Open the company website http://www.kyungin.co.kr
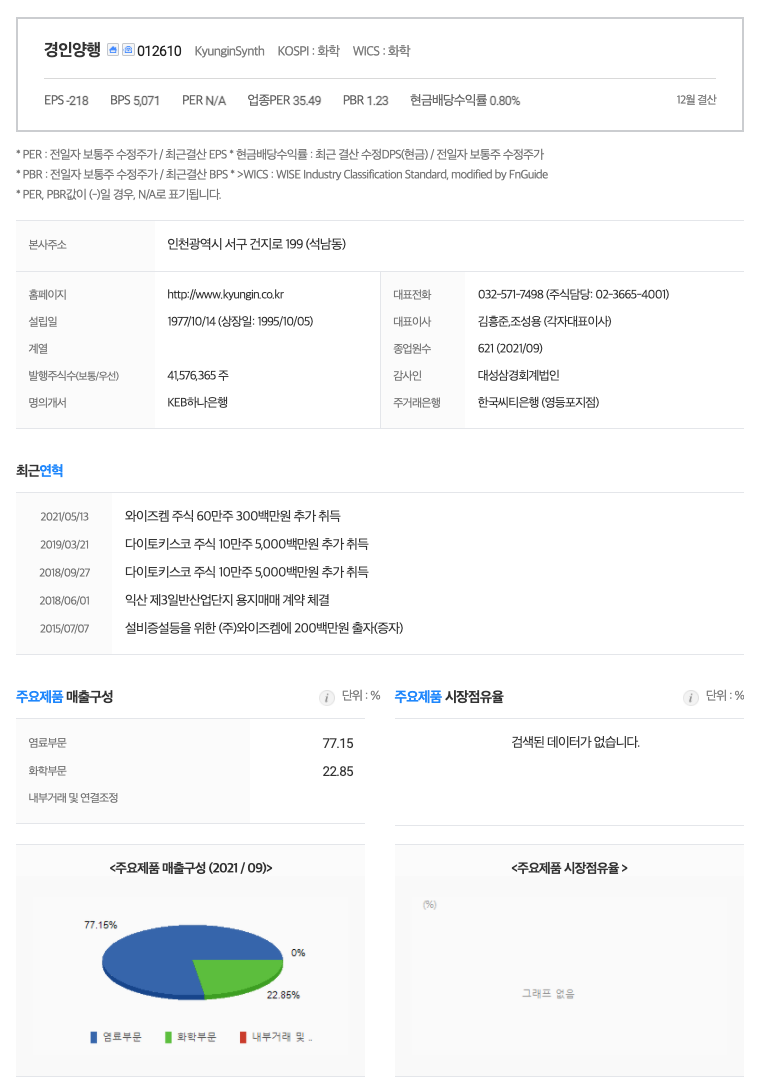The height and width of the screenshot is (1089, 758). point(226,294)
